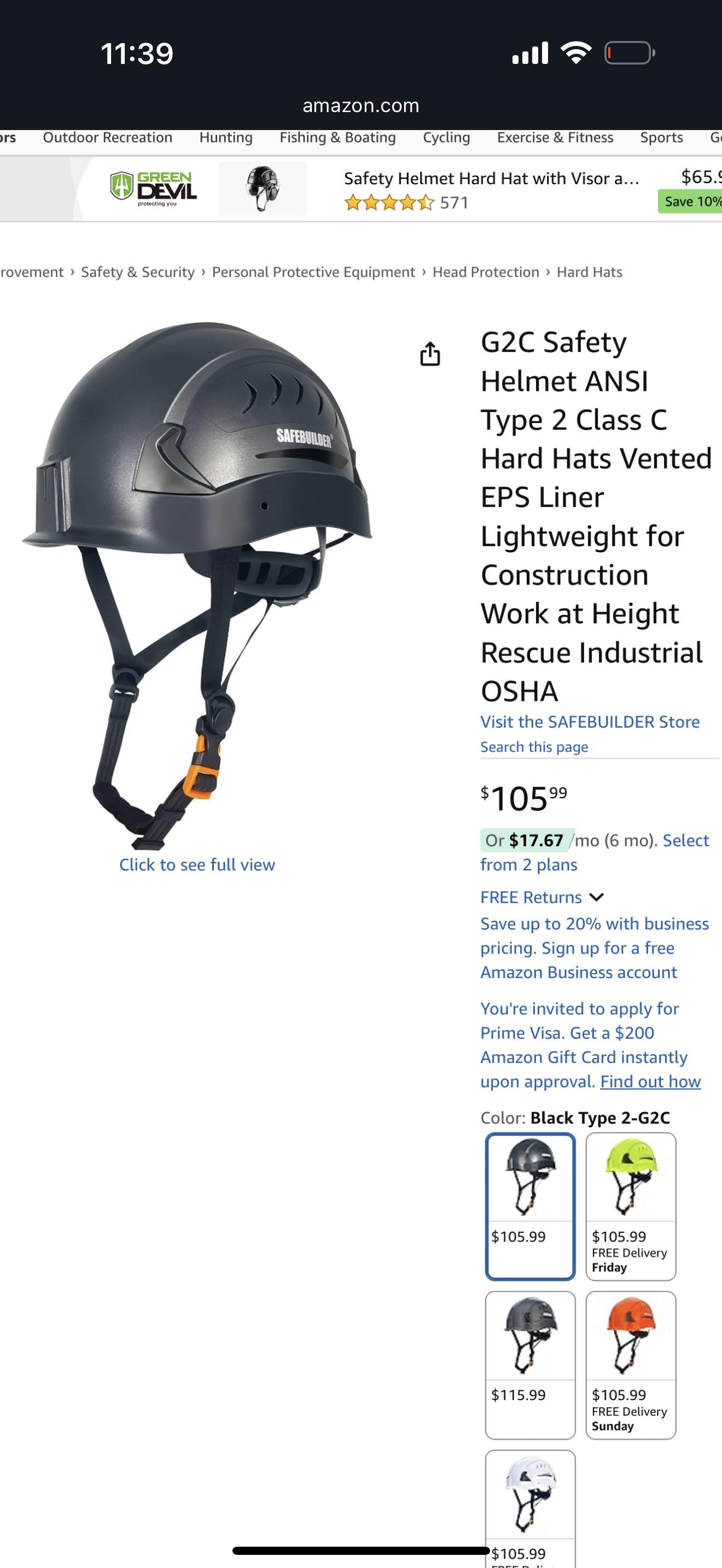Open Personal Protective Equipment breadcrumb
Viewport: 722px width, 1568px height.
(313, 272)
